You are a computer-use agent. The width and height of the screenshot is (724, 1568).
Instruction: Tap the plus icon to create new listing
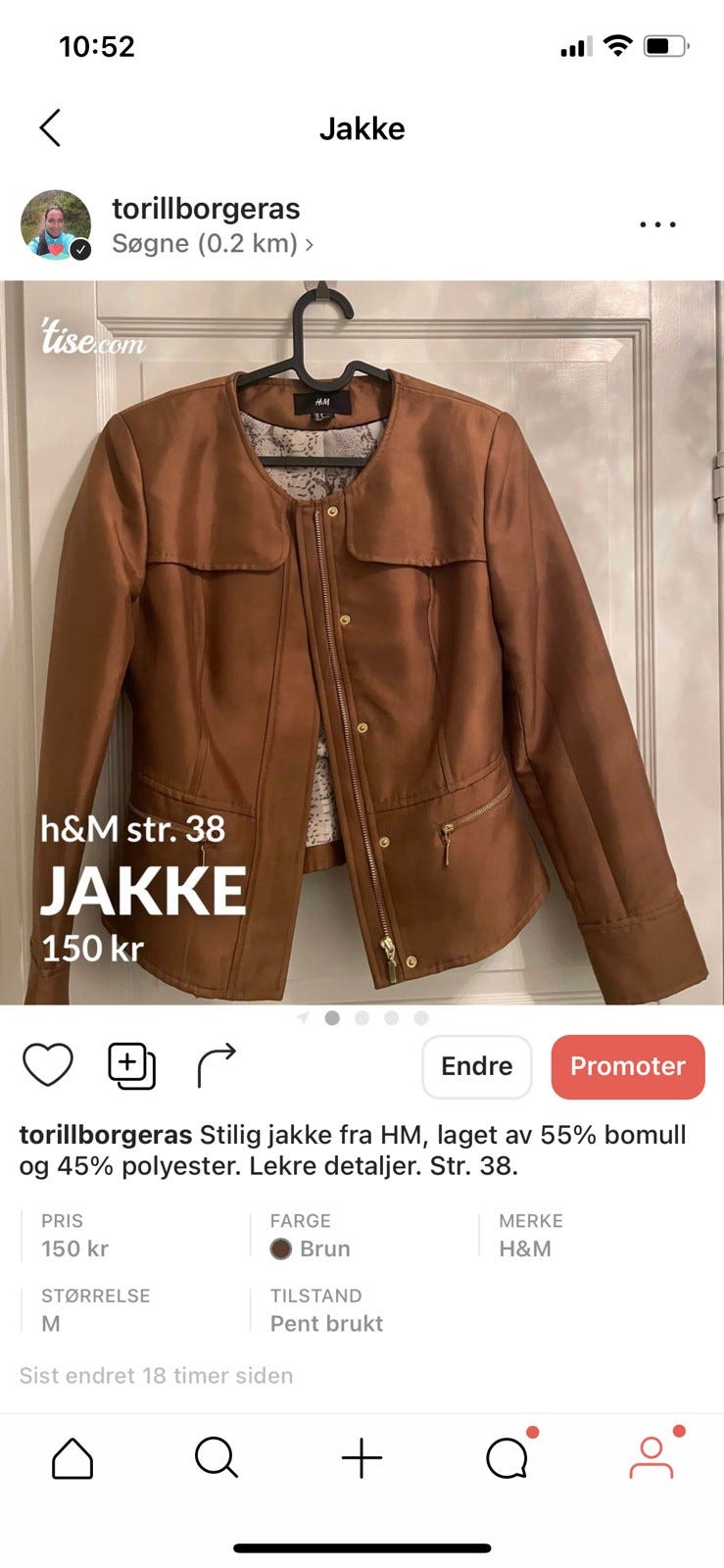362,1457
